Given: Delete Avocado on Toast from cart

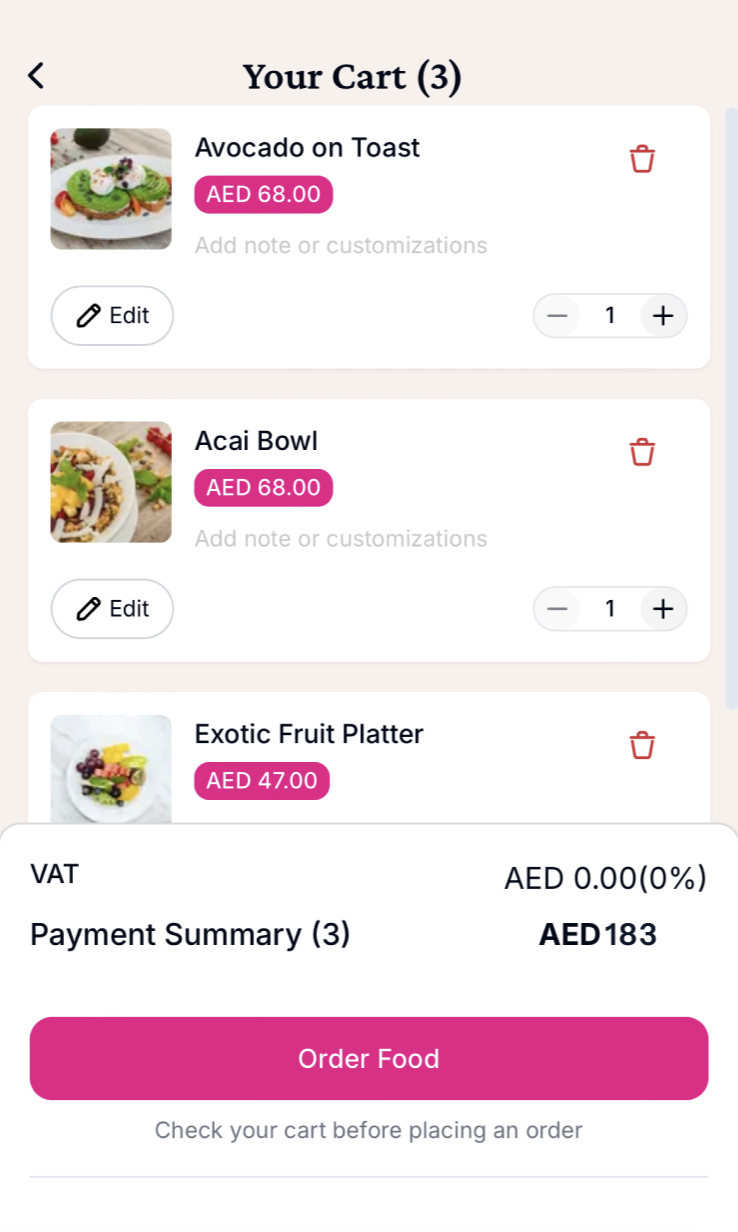Looking at the screenshot, I should [642, 159].
